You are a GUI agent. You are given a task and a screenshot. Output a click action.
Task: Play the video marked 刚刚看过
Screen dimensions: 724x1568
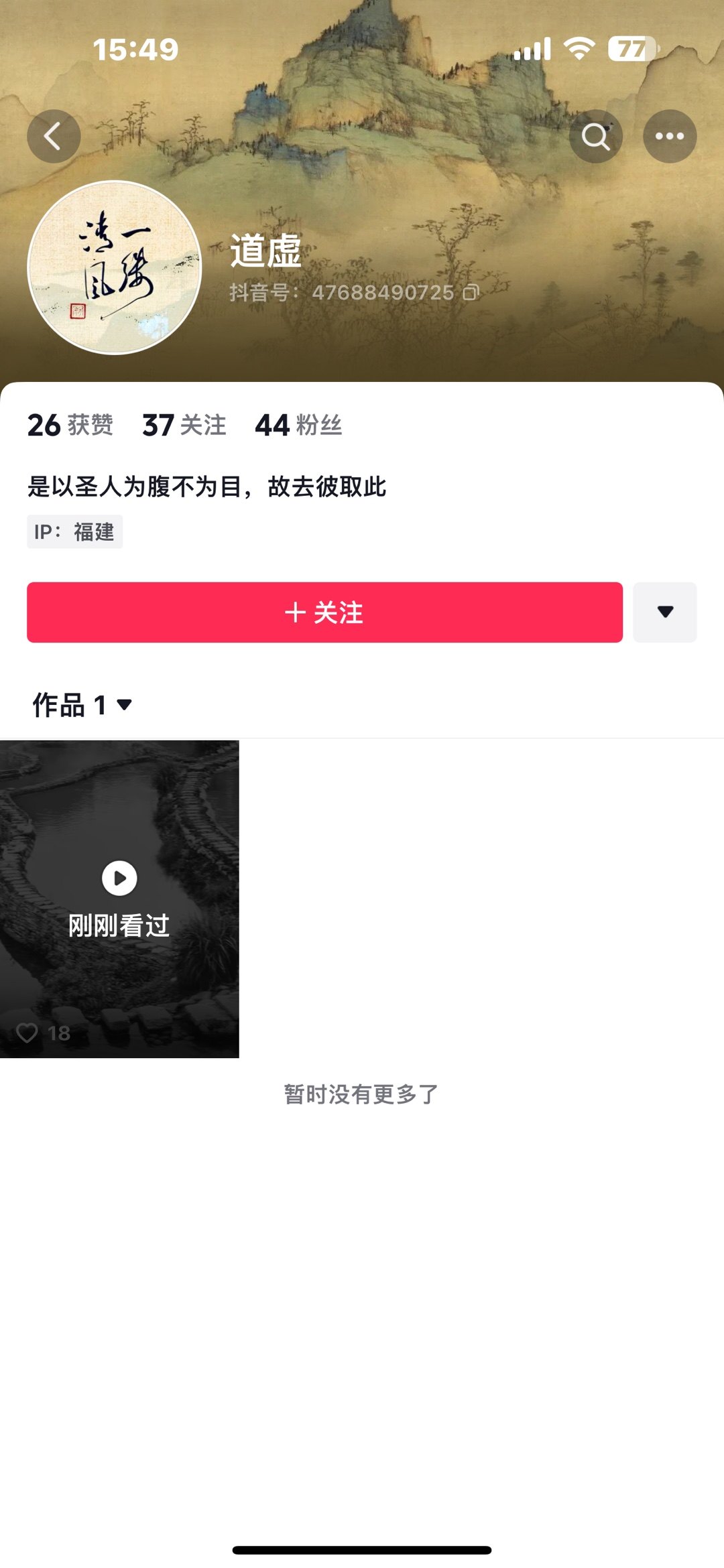click(119, 898)
